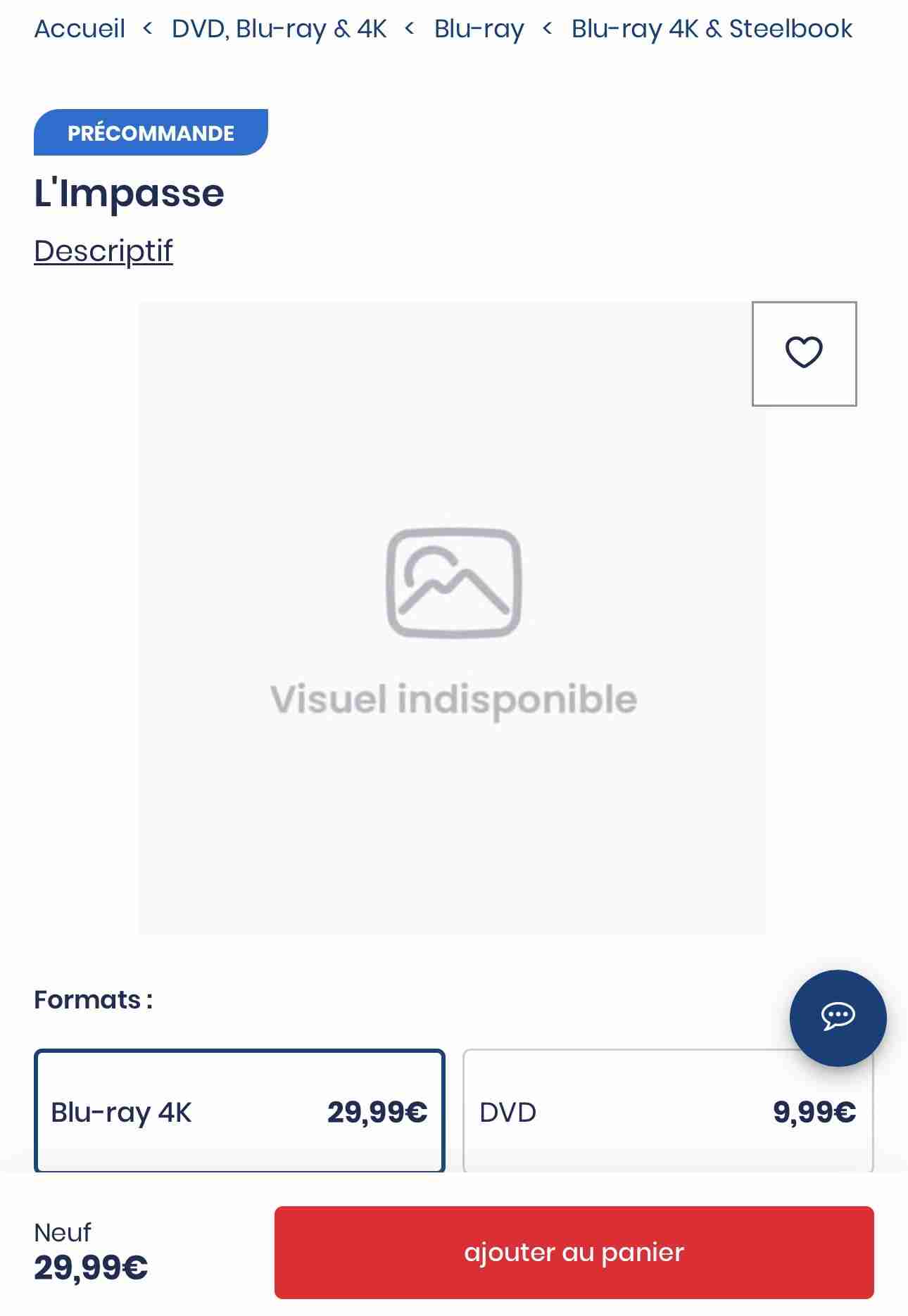This screenshot has height=1316, width=908.
Task: Open Blu-ray 4K & Steelbook breadcrumb
Action: (712, 29)
